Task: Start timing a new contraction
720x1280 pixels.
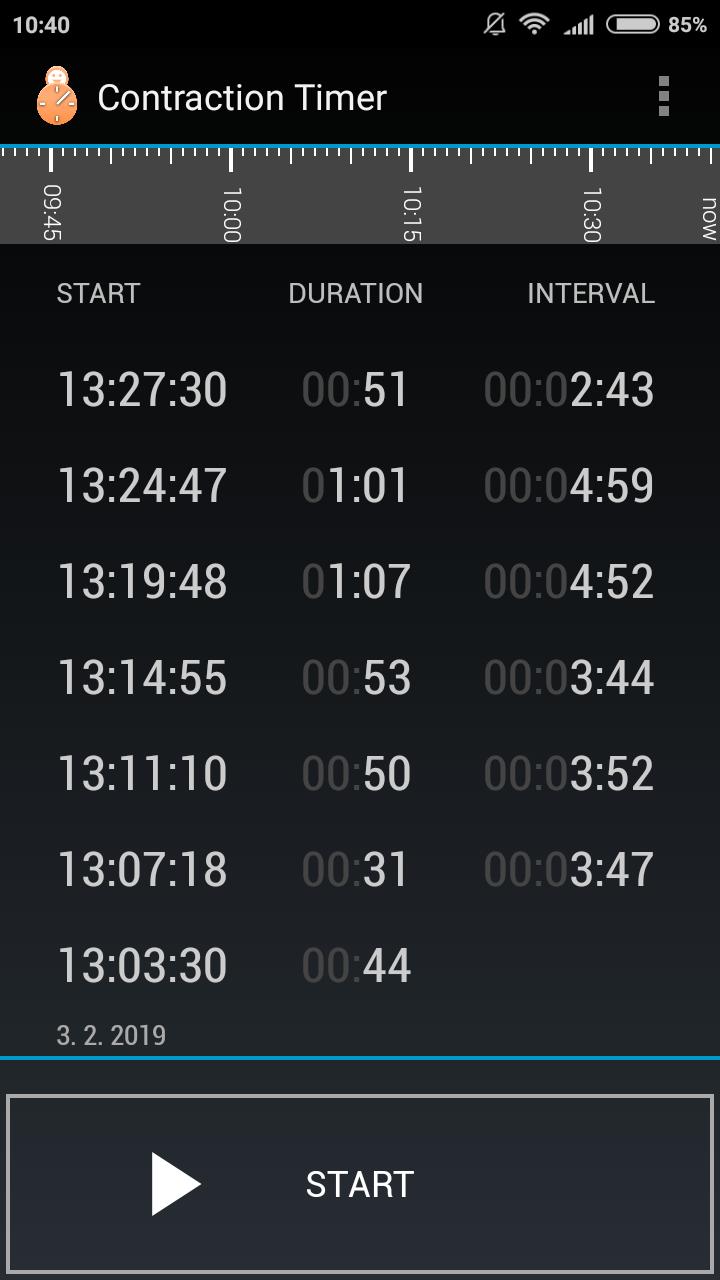Action: (360, 1184)
